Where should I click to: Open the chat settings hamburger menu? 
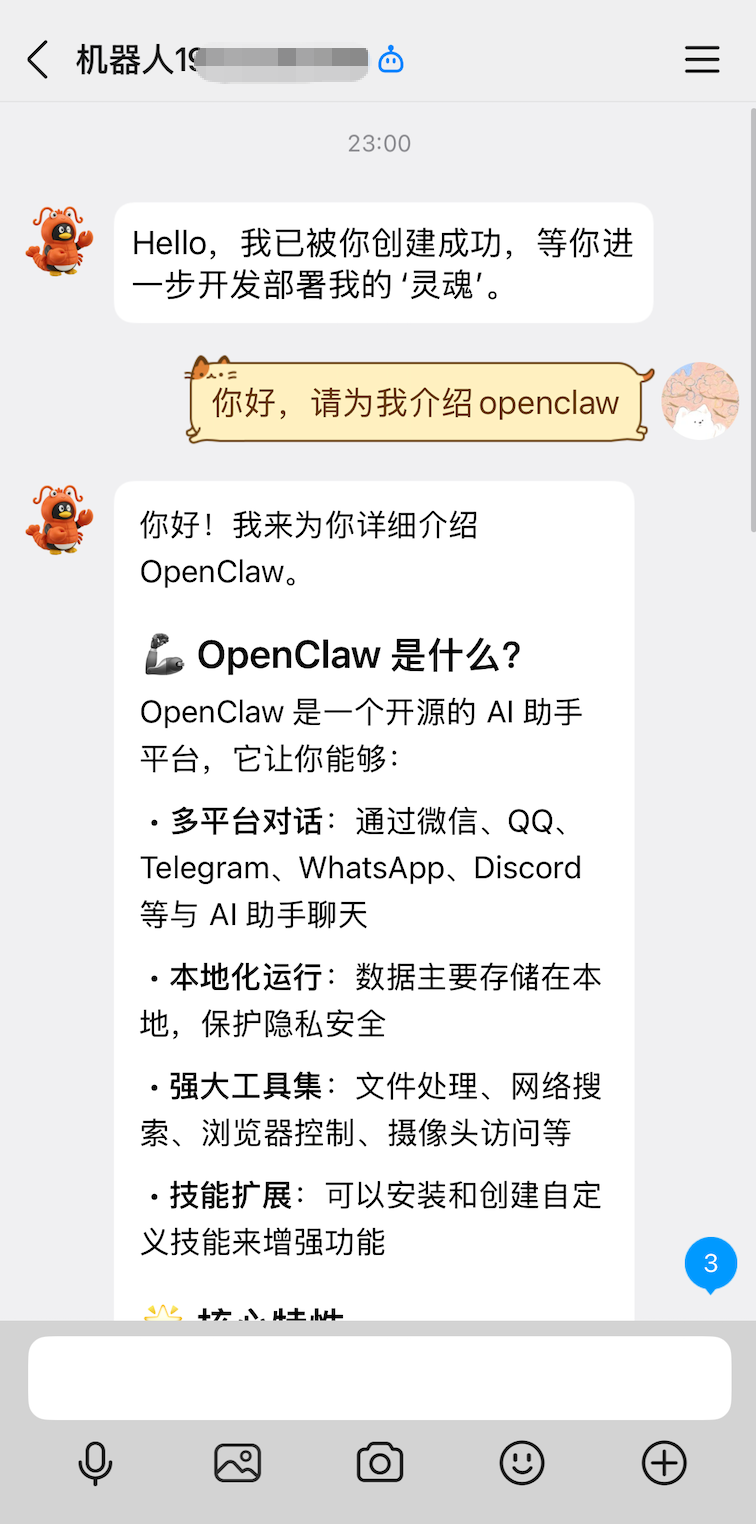(x=702, y=60)
